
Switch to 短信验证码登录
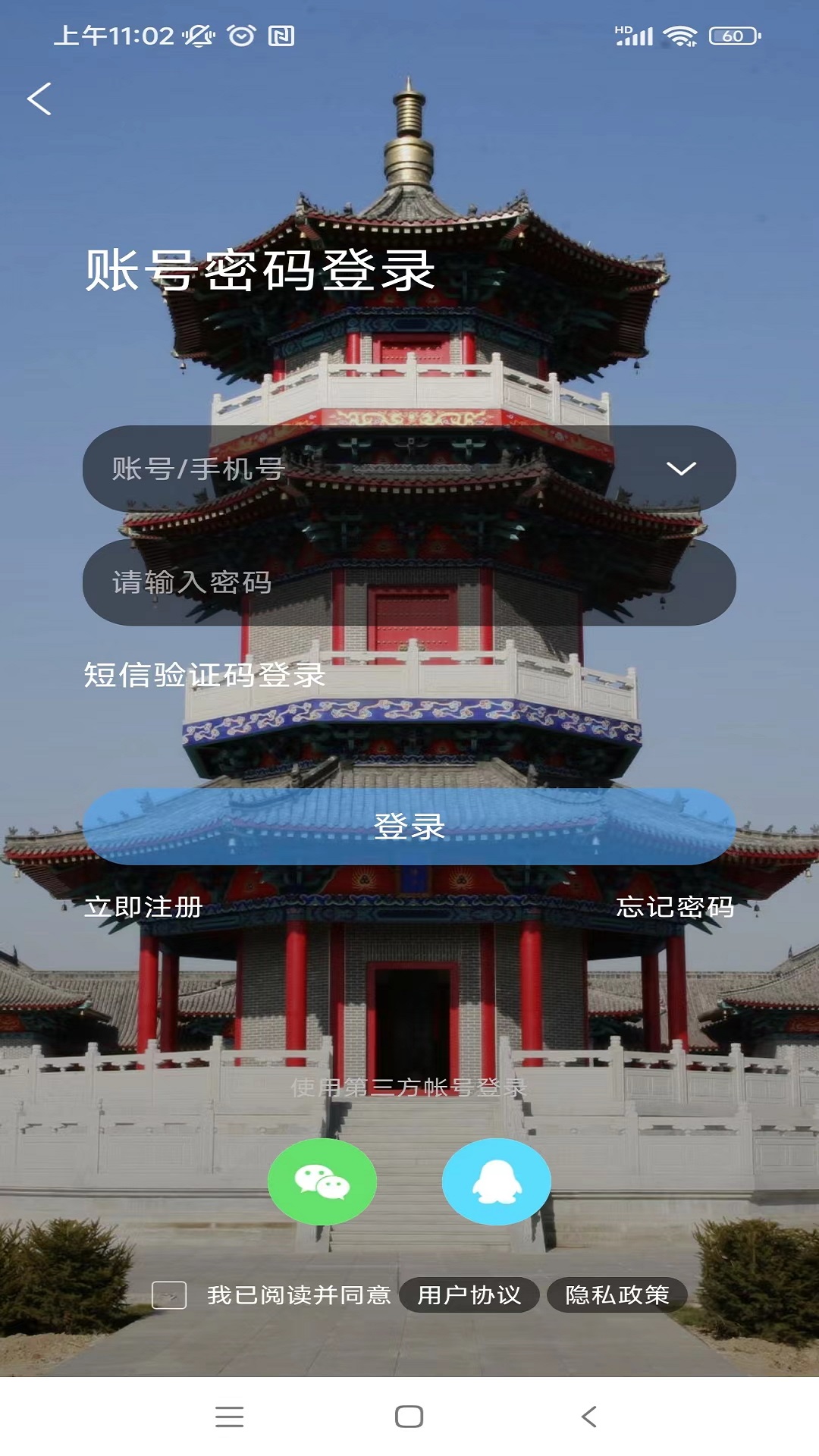pyautogui.click(x=205, y=675)
